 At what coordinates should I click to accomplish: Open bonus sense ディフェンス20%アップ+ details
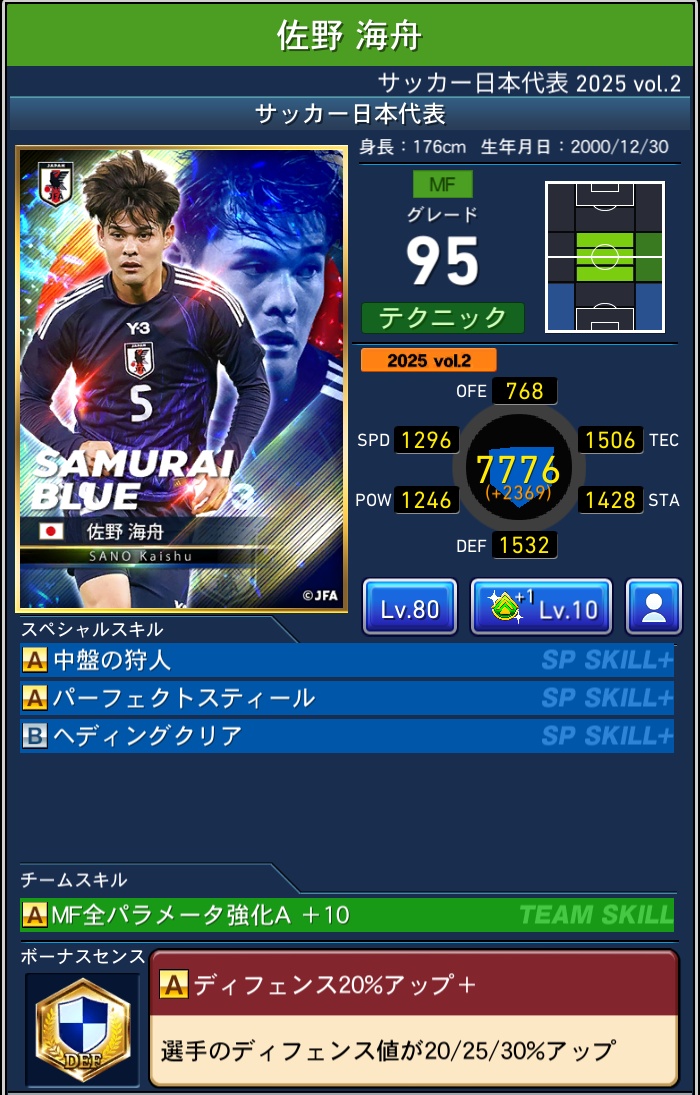coord(413,1017)
